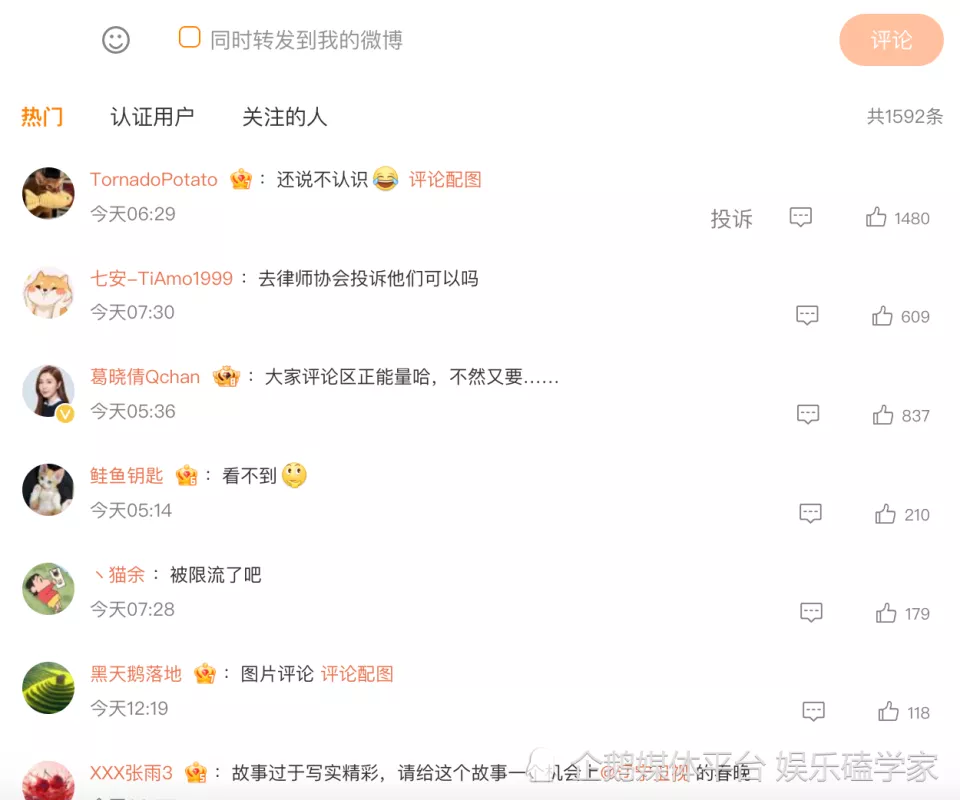Check the 同时转发到我的微博 checkbox
The image size is (960, 800).
pyautogui.click(x=190, y=38)
